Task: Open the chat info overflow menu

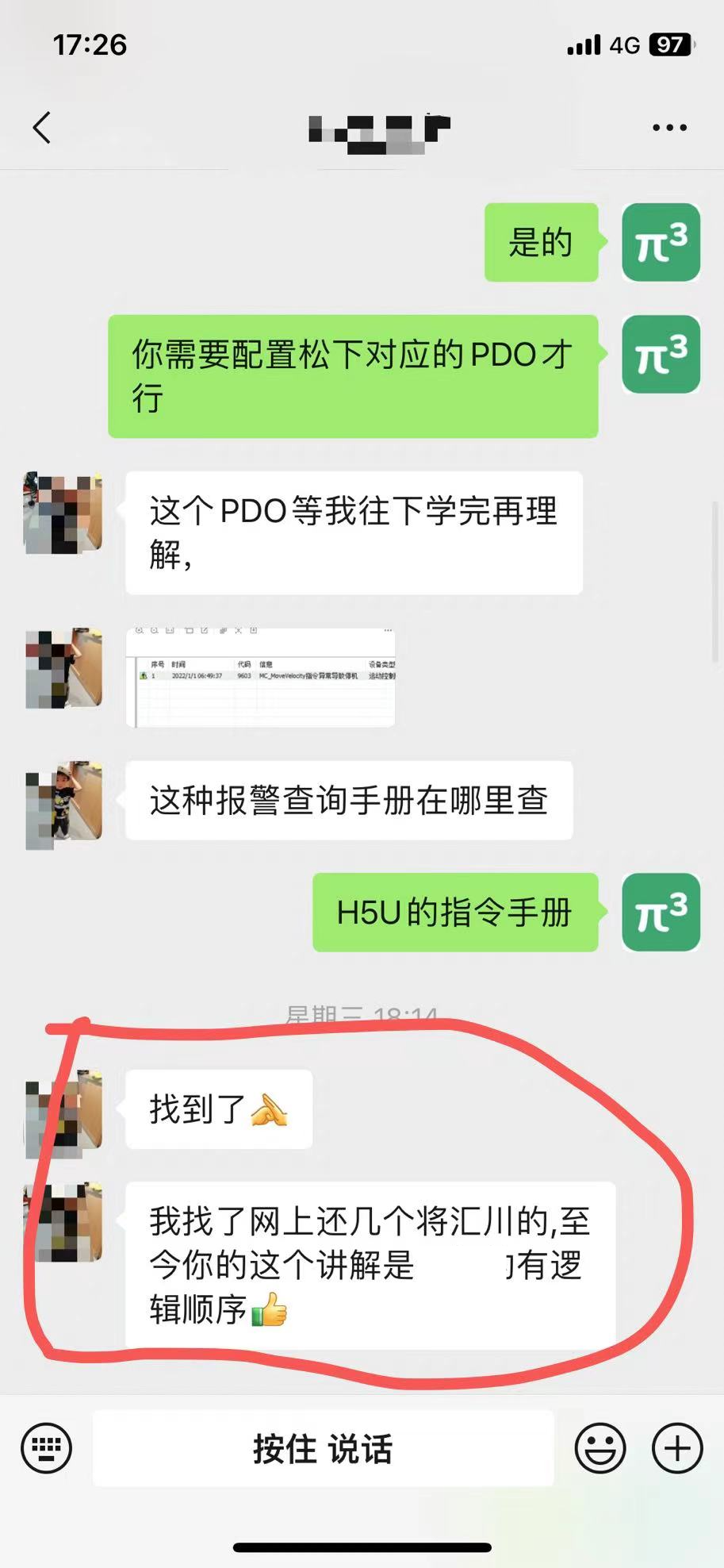Action: pyautogui.click(x=669, y=128)
